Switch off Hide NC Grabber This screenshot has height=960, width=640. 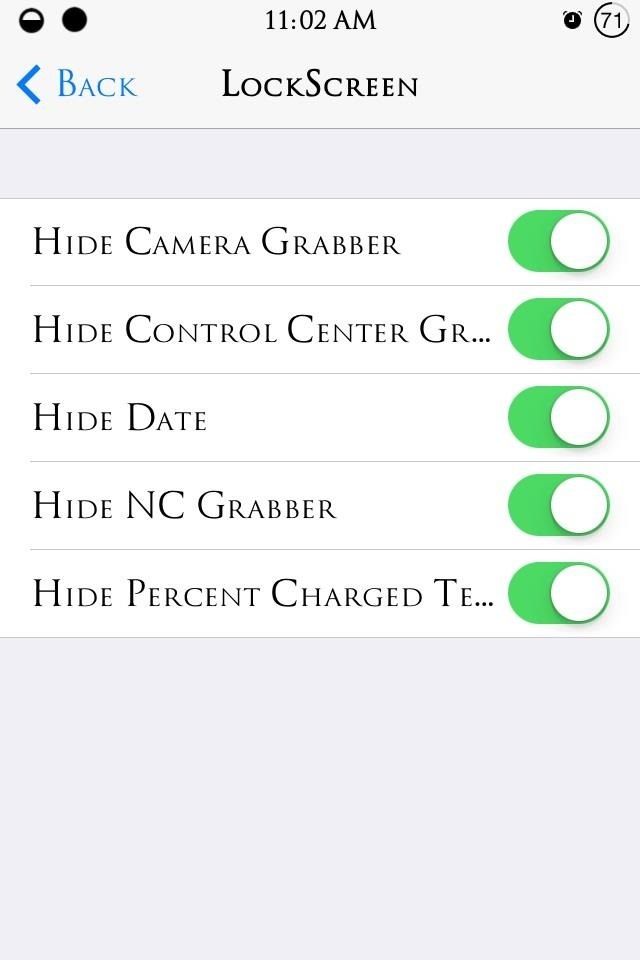[x=558, y=506]
